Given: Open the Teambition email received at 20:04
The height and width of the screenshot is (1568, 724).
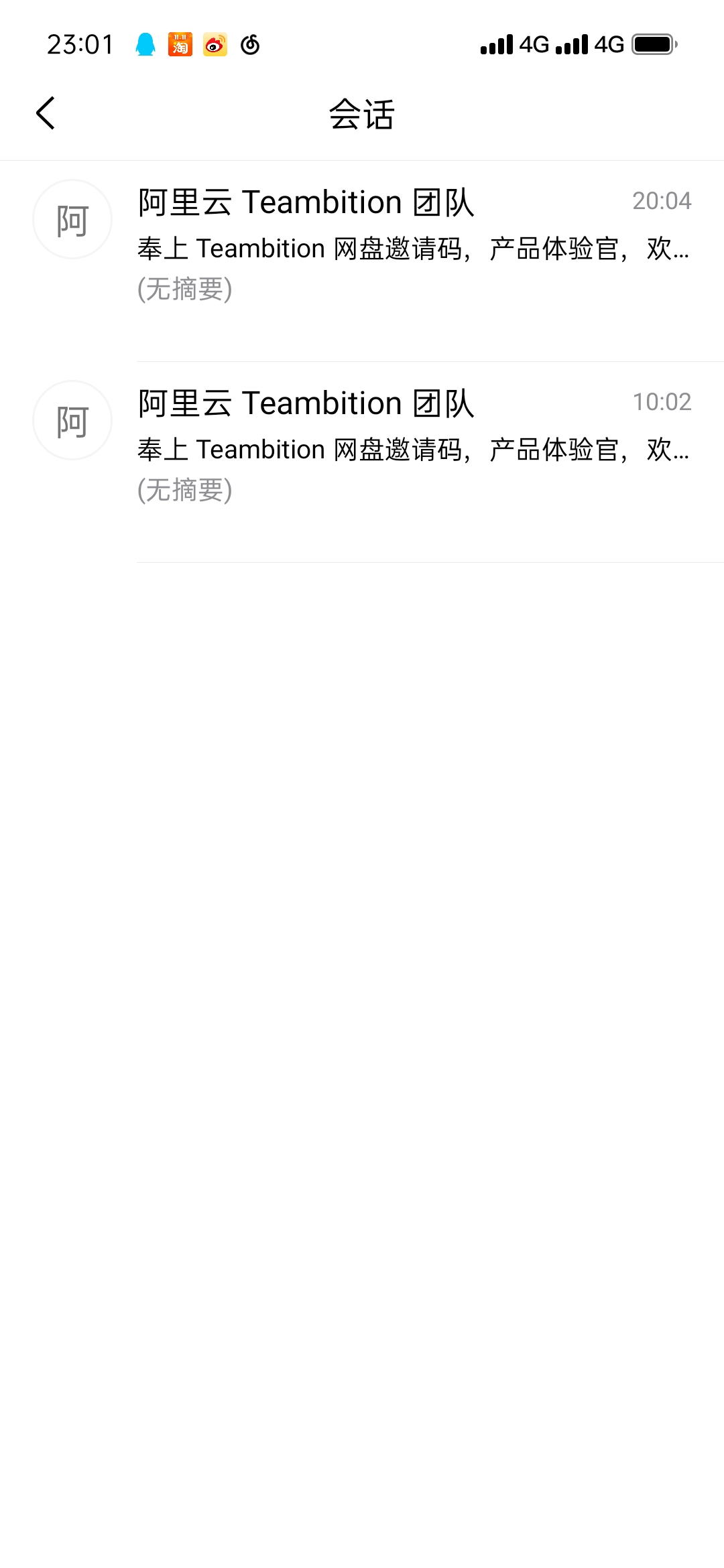Looking at the screenshot, I should pyautogui.click(x=413, y=247).
